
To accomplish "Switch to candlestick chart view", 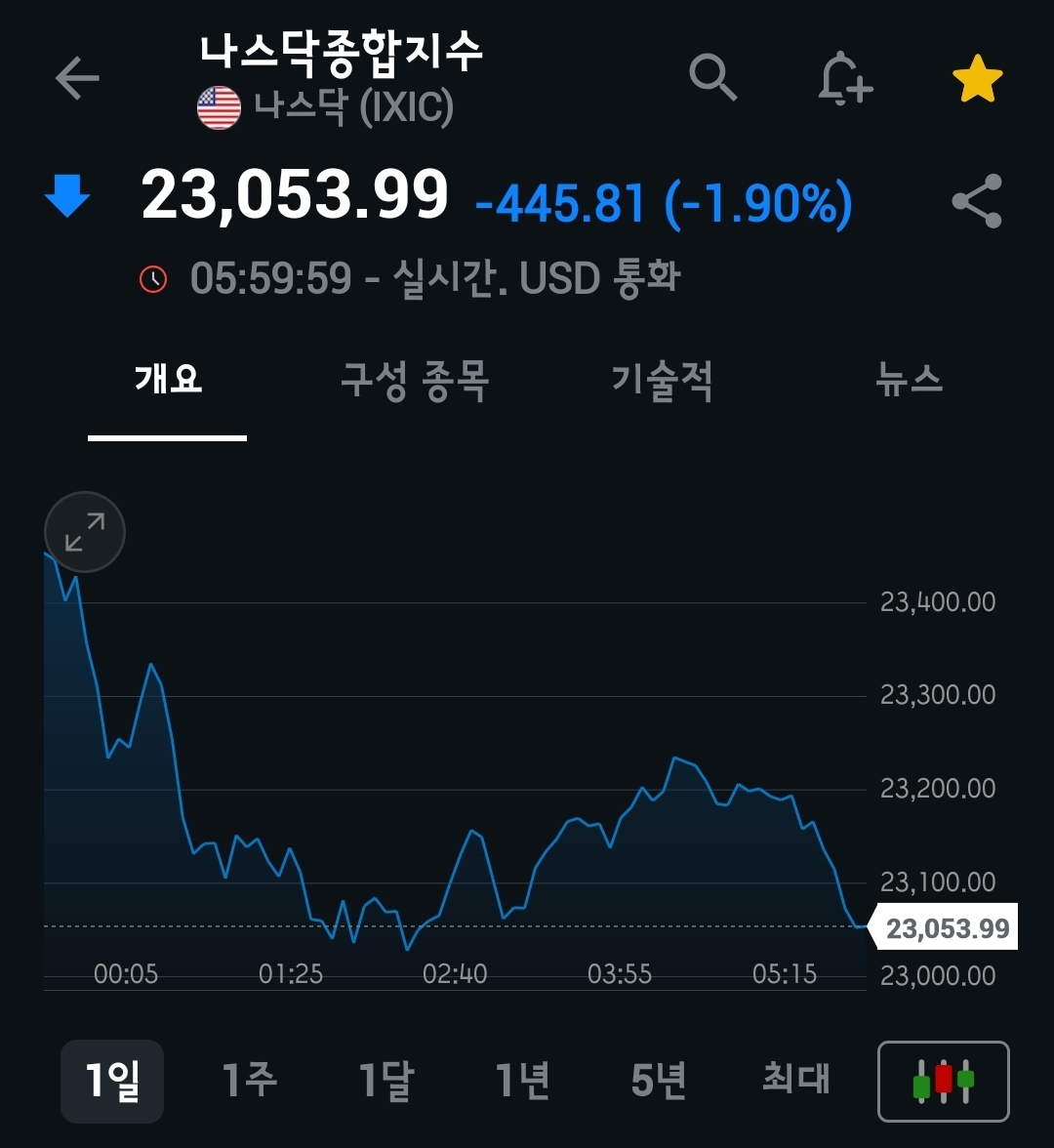I will 943,1082.
